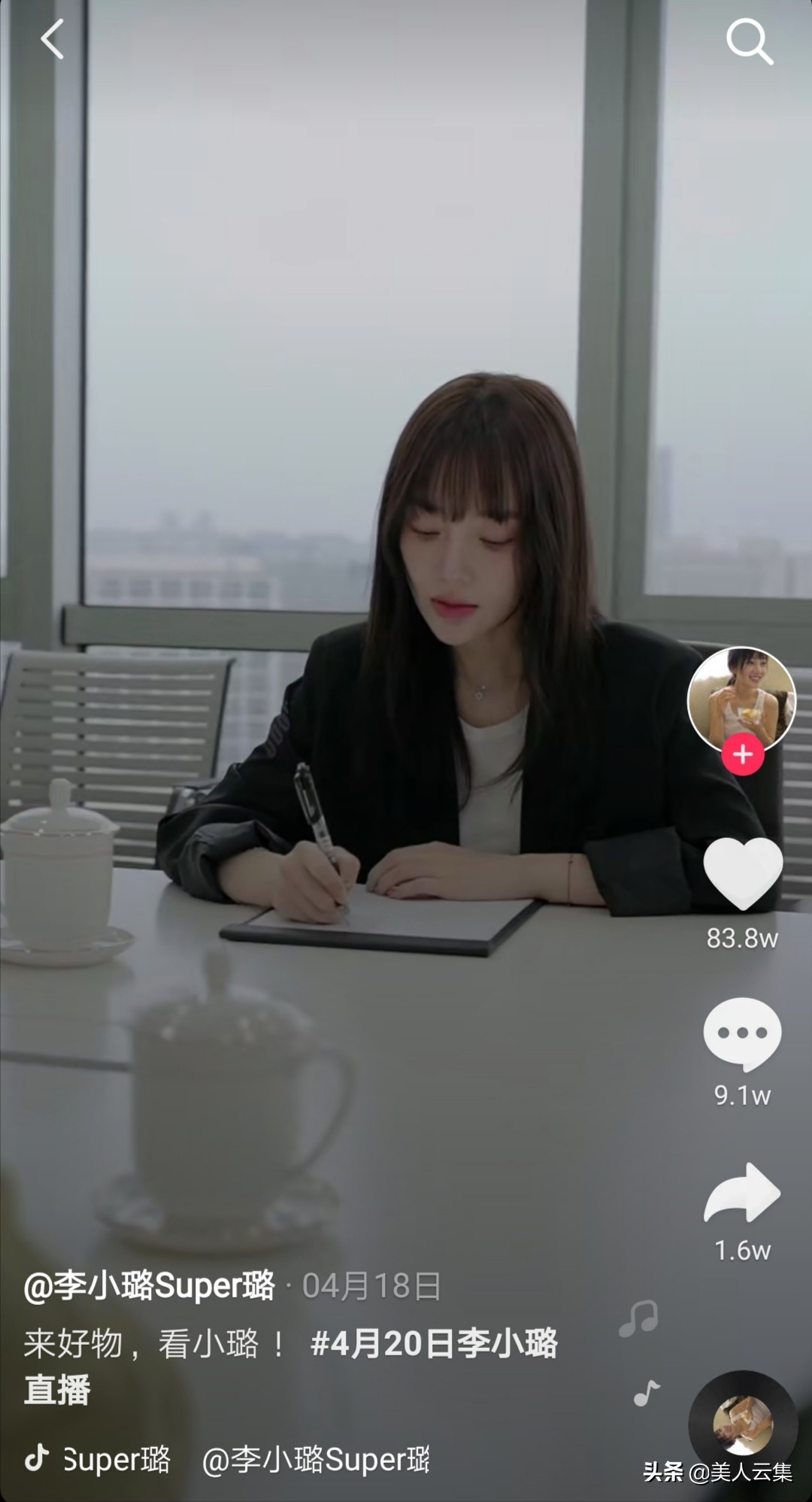This screenshot has height=1502, width=812.
Task: Open the creator's profile avatar
Action: (x=741, y=698)
